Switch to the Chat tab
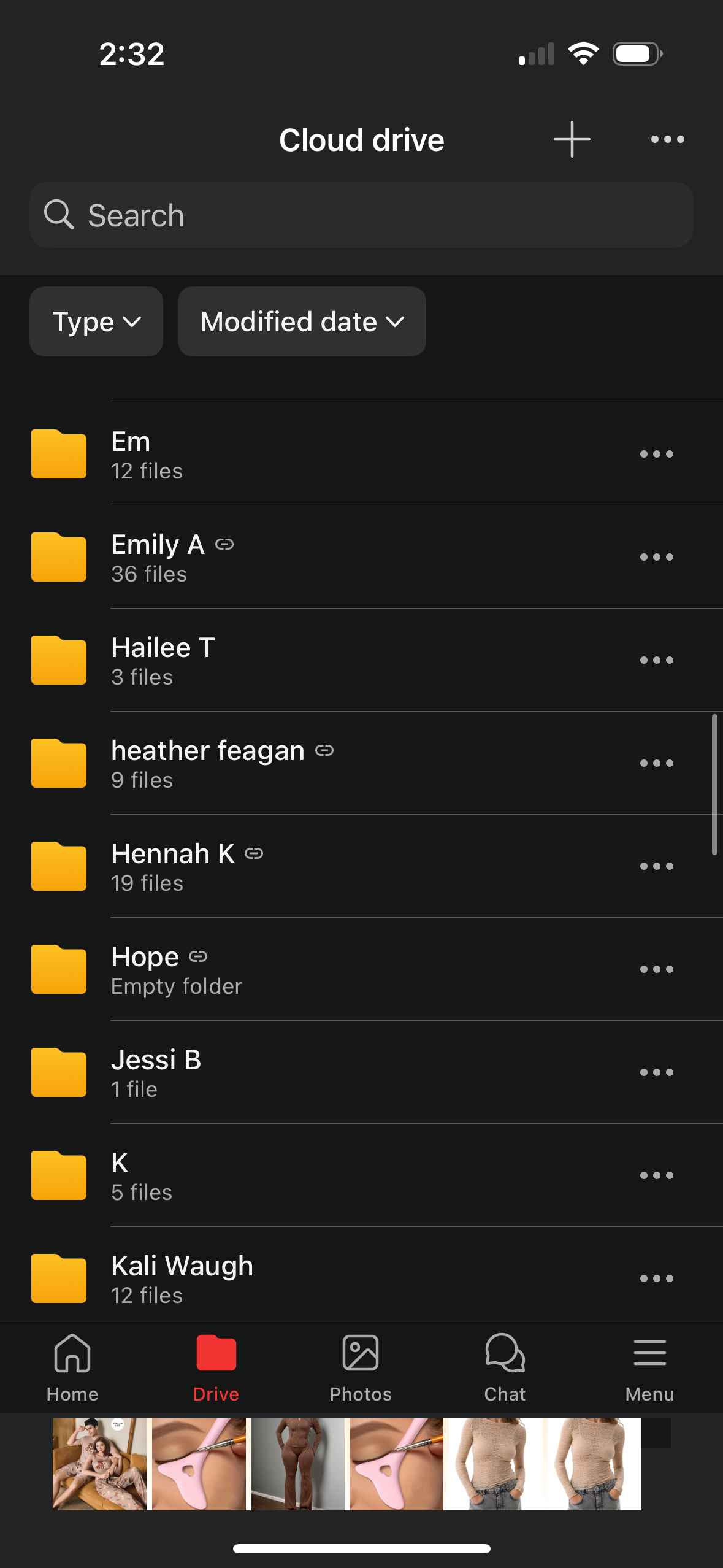723x1568 pixels. pos(505,1368)
